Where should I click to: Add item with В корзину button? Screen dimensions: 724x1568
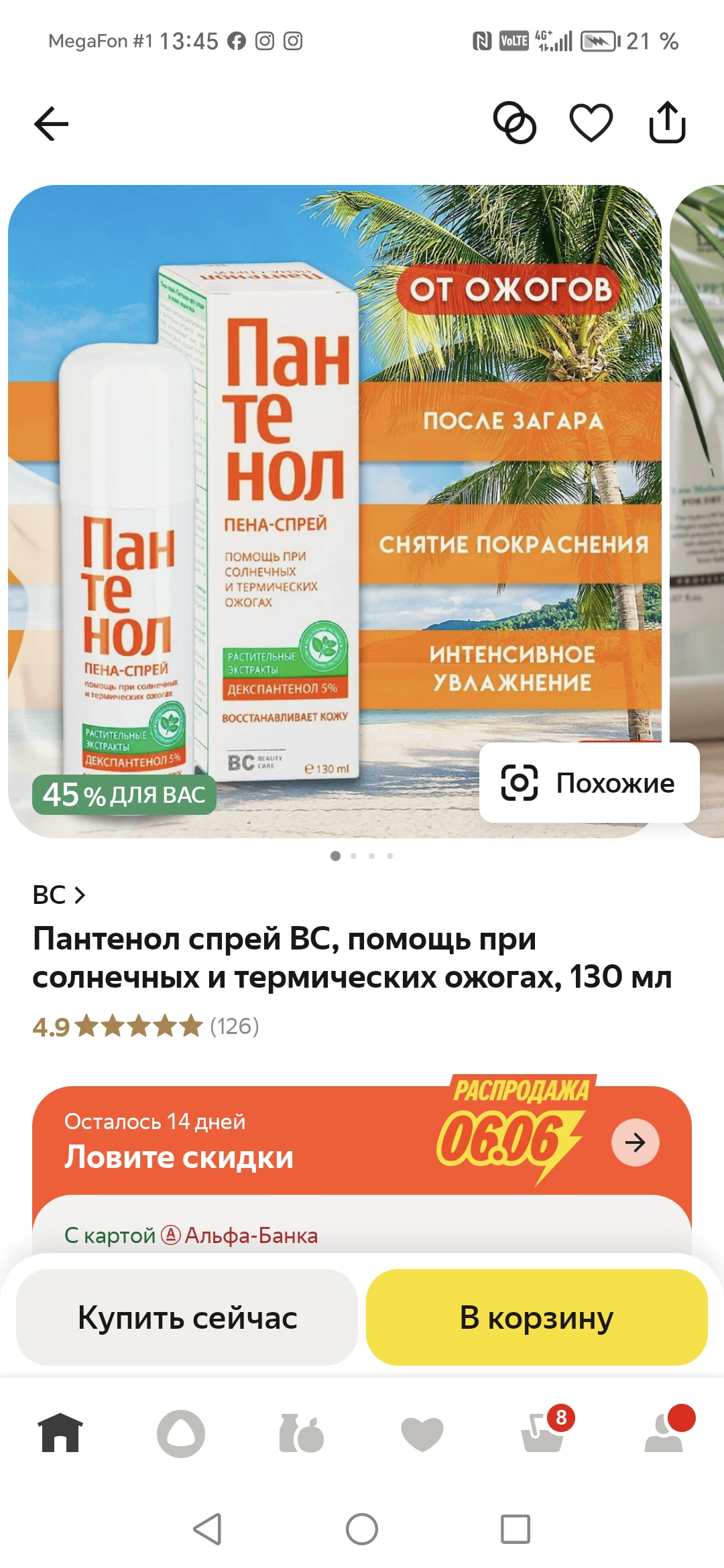point(537,1317)
